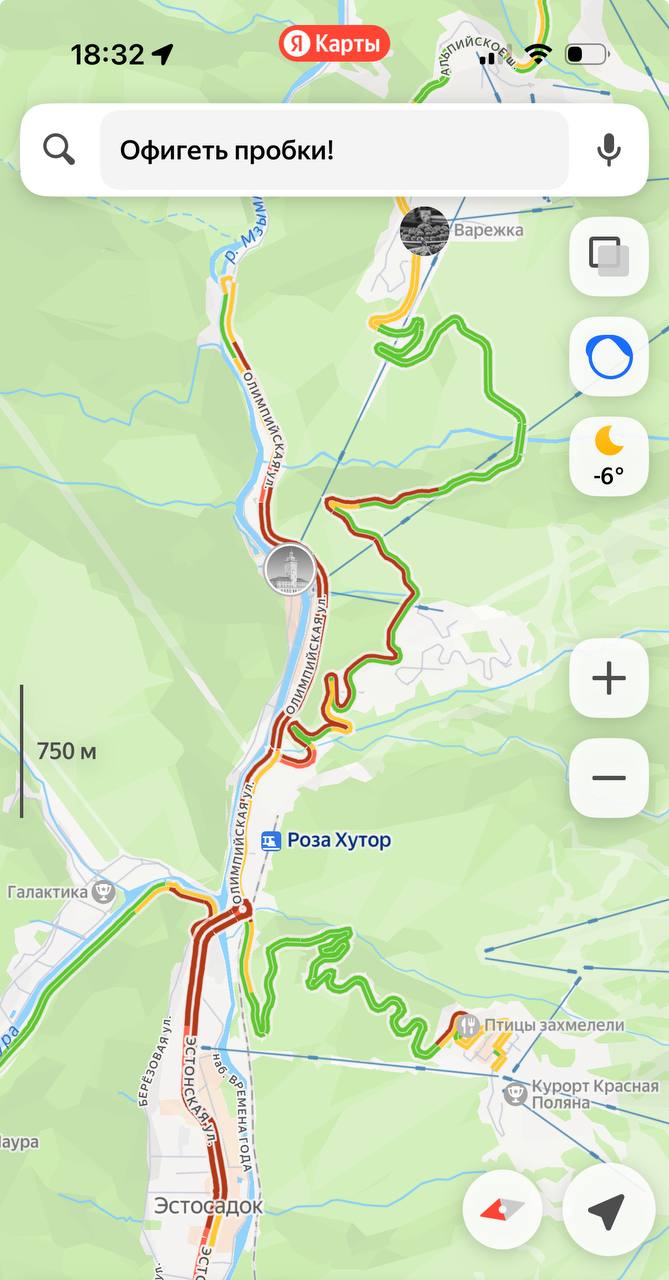The width and height of the screenshot is (669, 1280).
Task: Launch Alice voice assistant
Action: pyautogui.click(x=608, y=357)
